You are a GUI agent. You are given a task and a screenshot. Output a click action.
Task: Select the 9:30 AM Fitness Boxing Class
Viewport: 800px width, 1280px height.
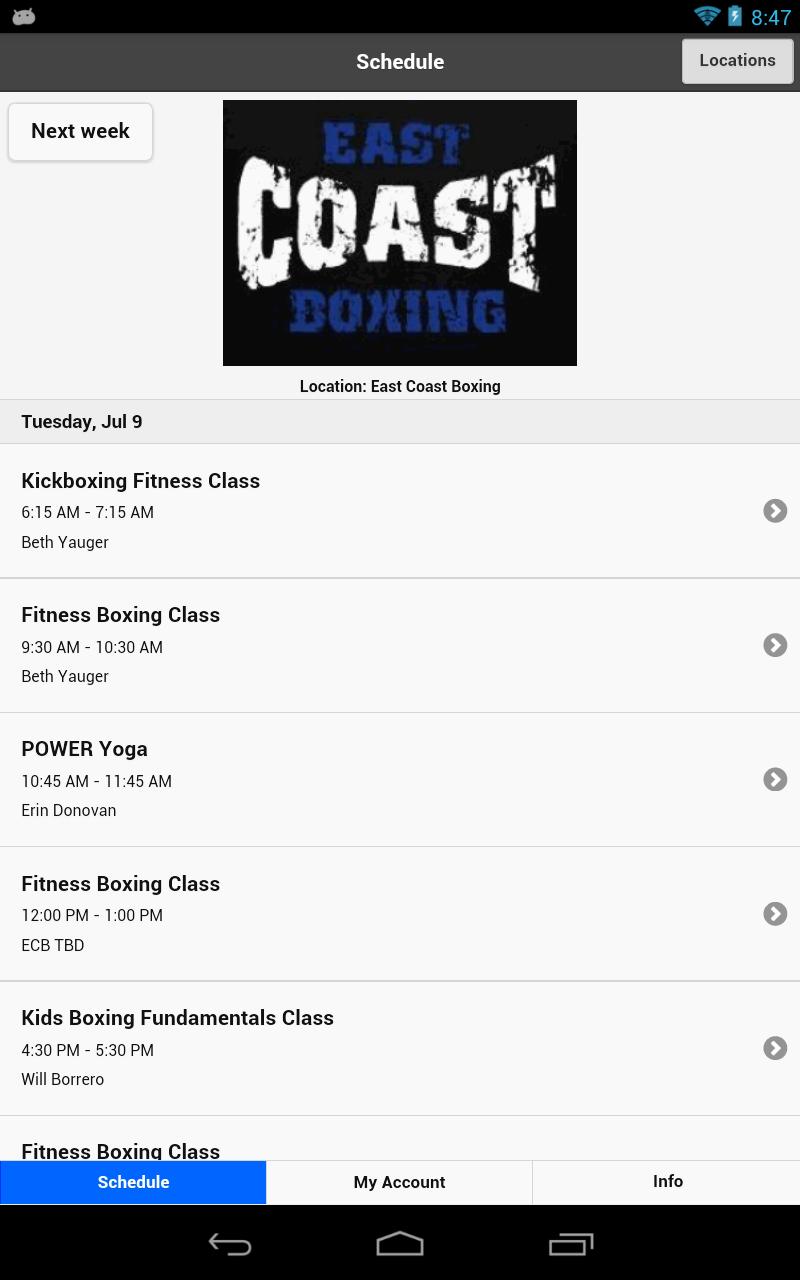(400, 645)
